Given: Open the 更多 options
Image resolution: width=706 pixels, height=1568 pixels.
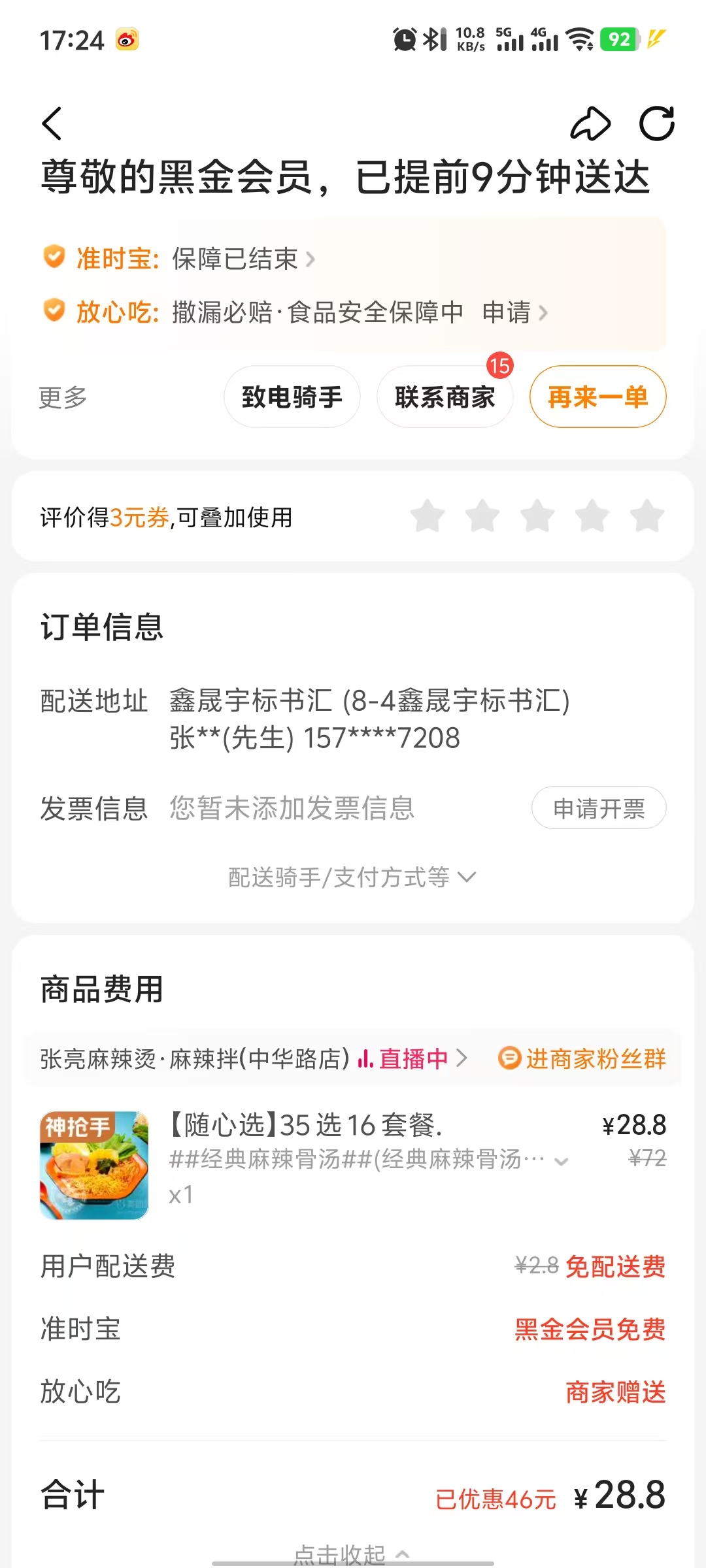Looking at the screenshot, I should click(x=63, y=397).
